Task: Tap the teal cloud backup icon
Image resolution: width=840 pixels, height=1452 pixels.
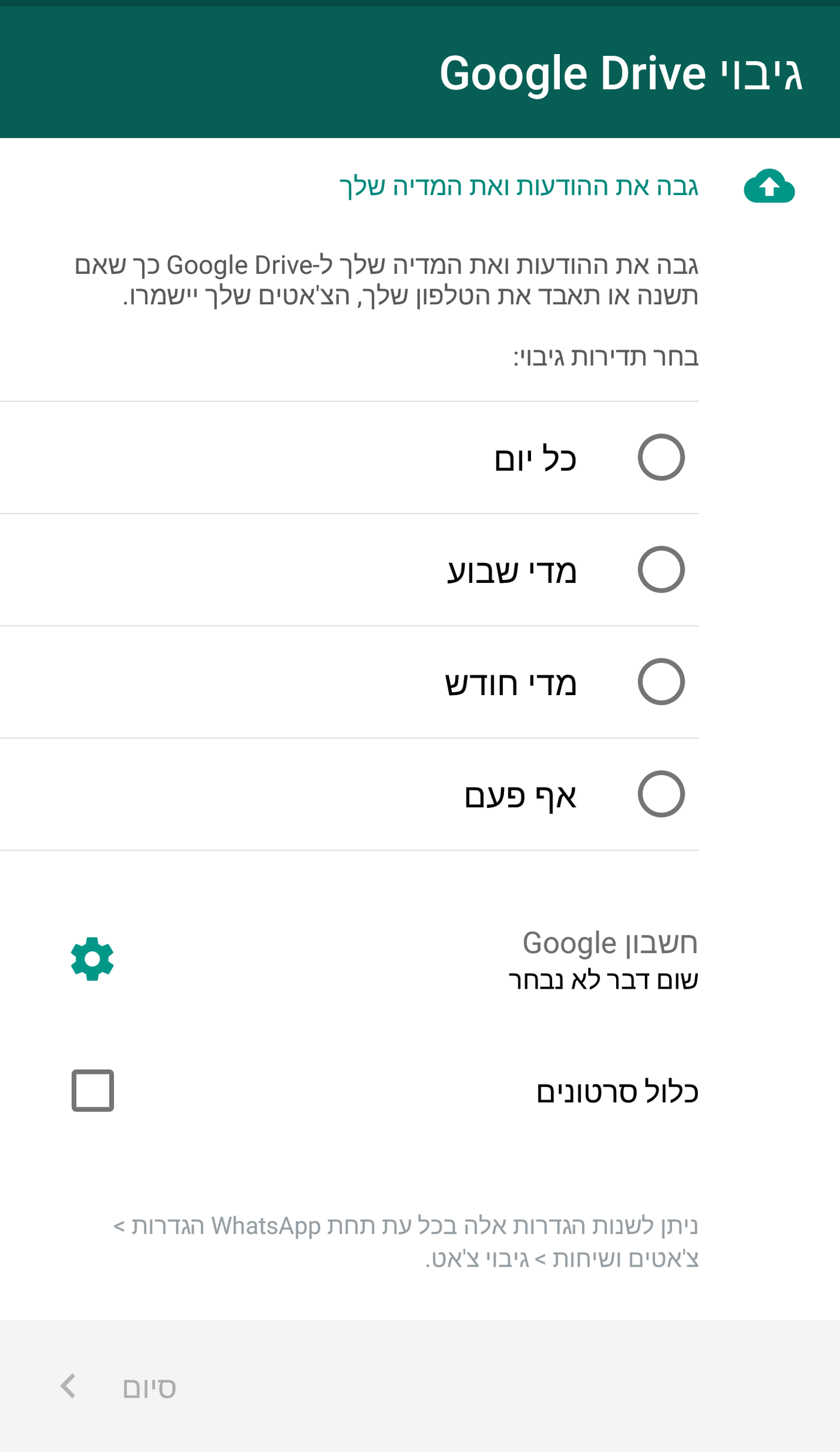Action: pyautogui.click(x=770, y=187)
